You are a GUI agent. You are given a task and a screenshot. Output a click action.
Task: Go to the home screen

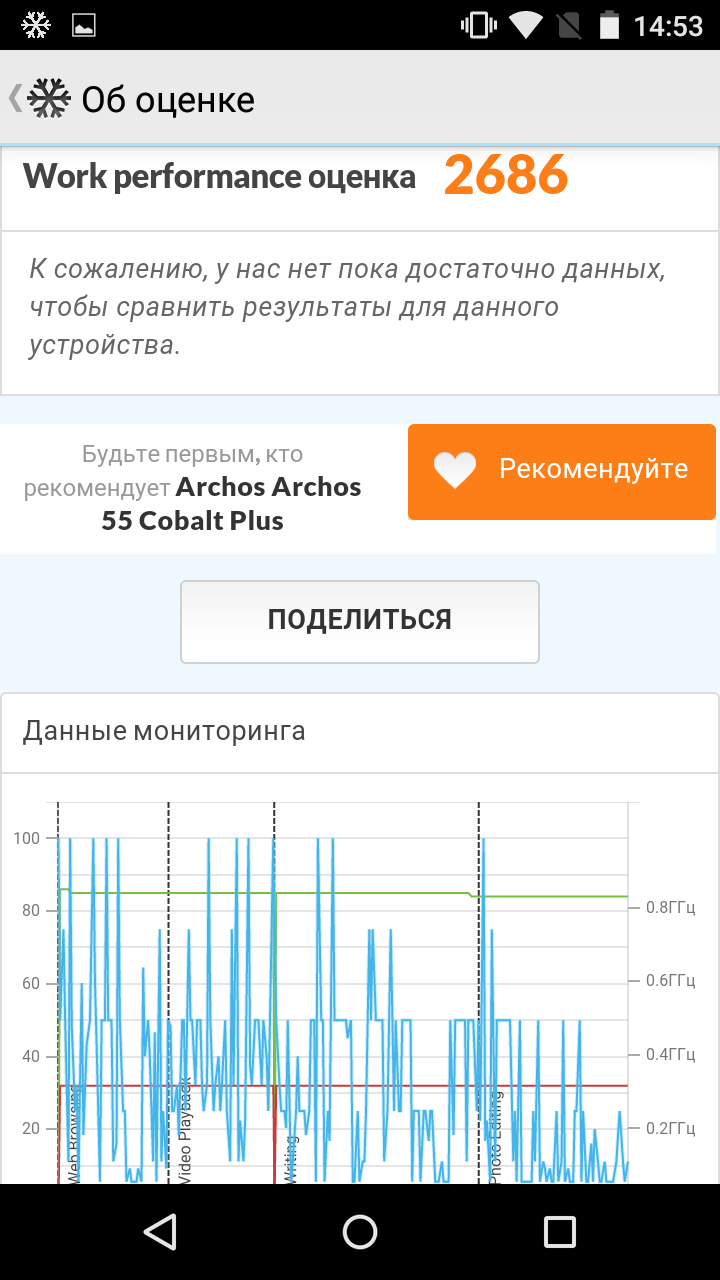pos(360,1231)
